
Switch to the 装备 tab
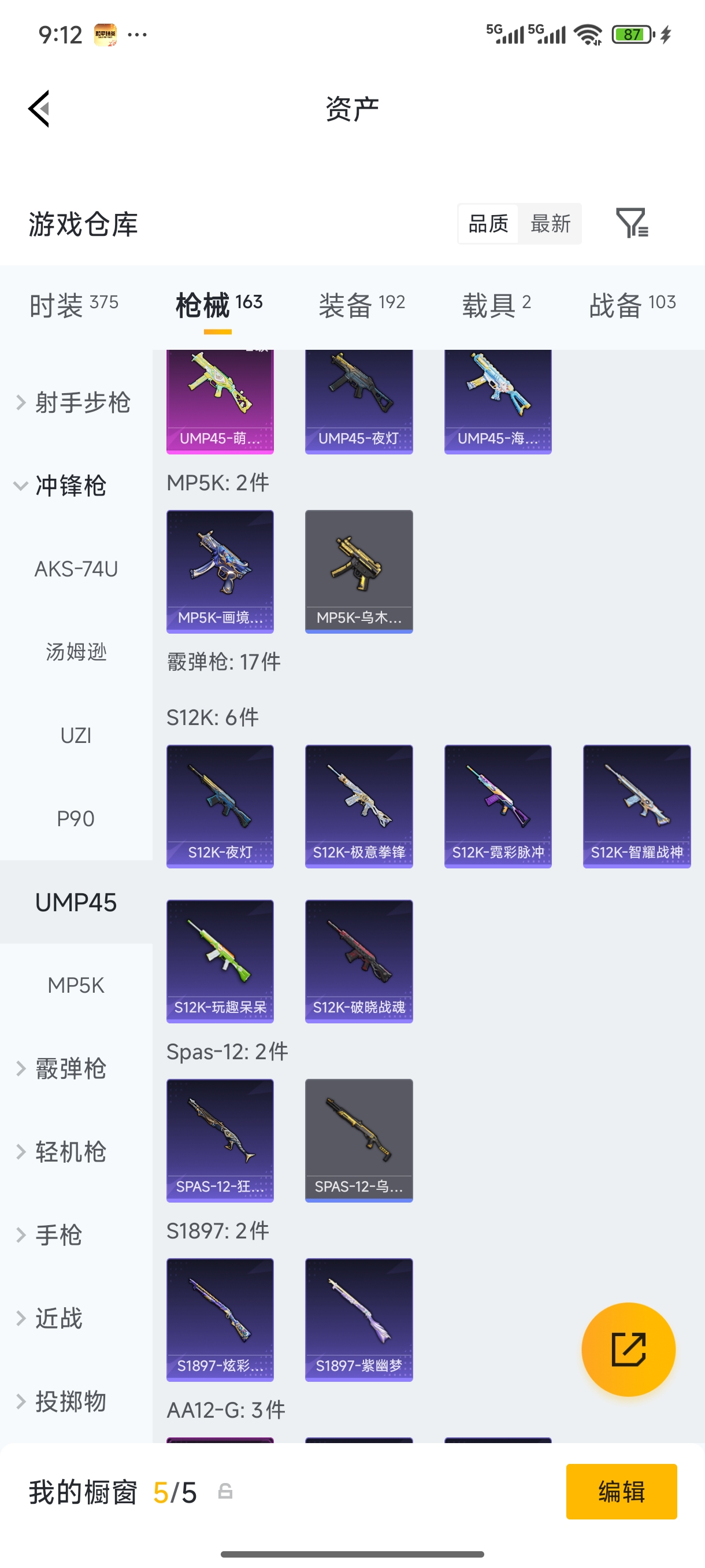point(361,304)
